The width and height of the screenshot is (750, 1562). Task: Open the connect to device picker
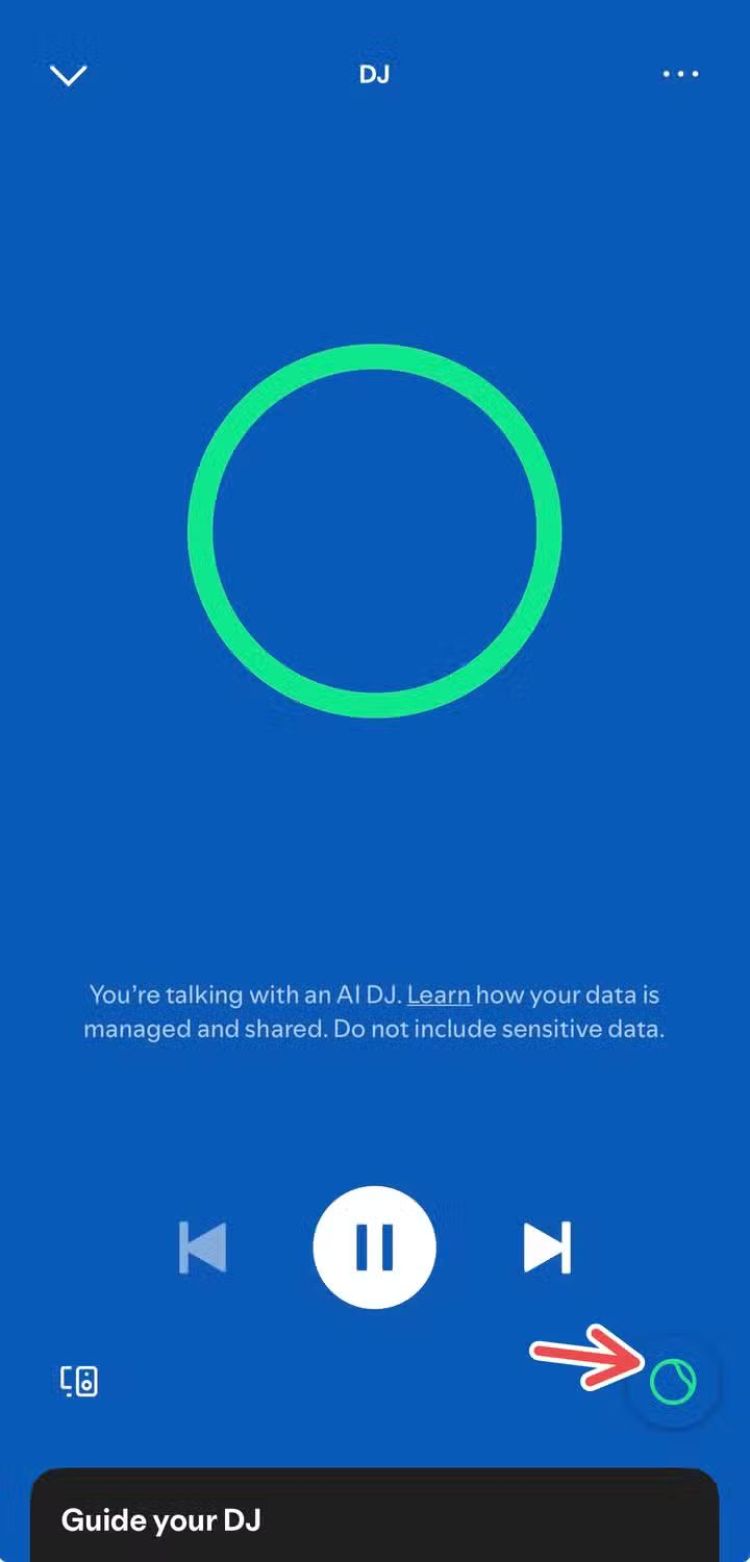point(79,1381)
